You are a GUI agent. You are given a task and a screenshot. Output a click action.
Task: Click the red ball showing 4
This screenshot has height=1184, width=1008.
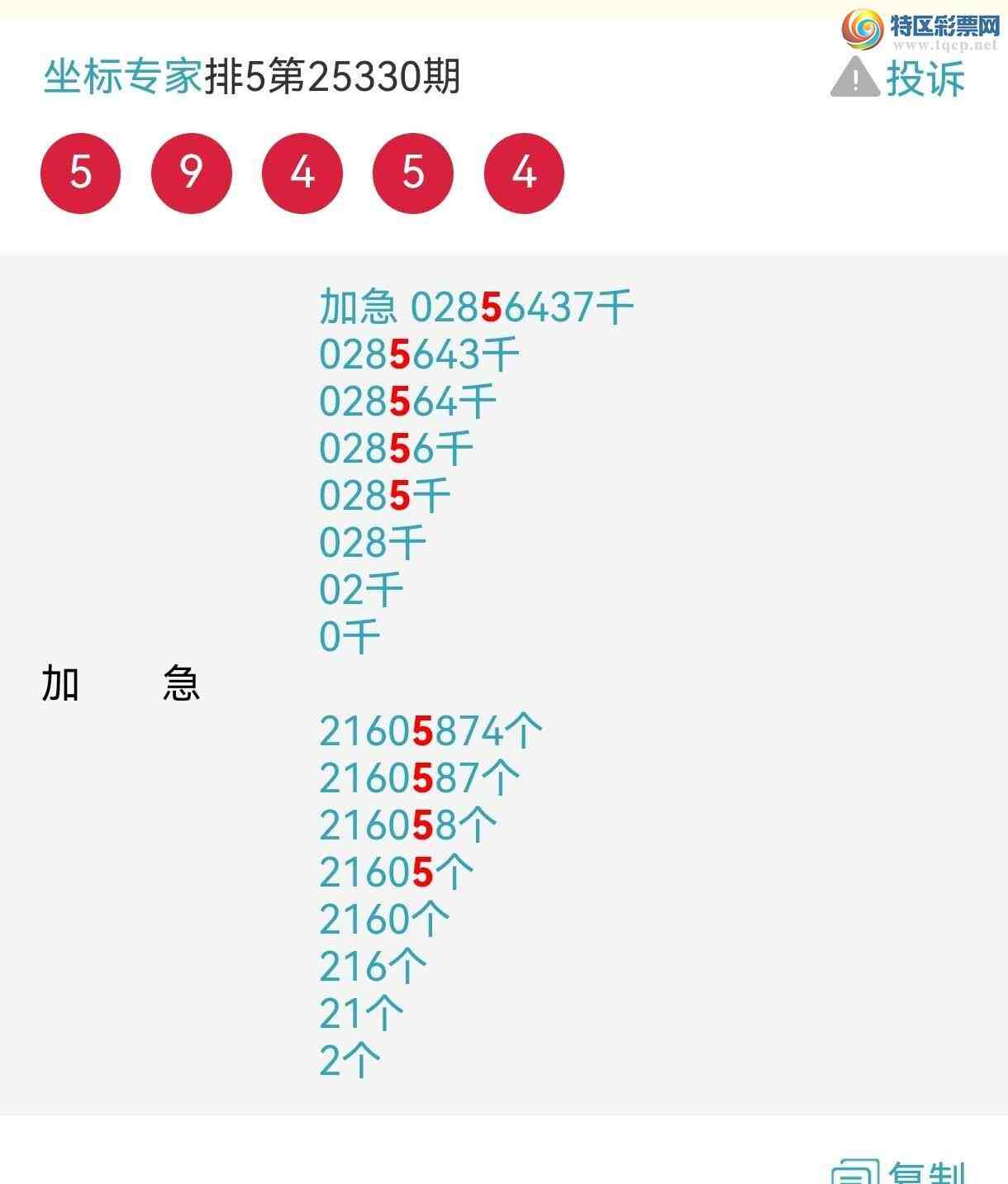point(302,173)
